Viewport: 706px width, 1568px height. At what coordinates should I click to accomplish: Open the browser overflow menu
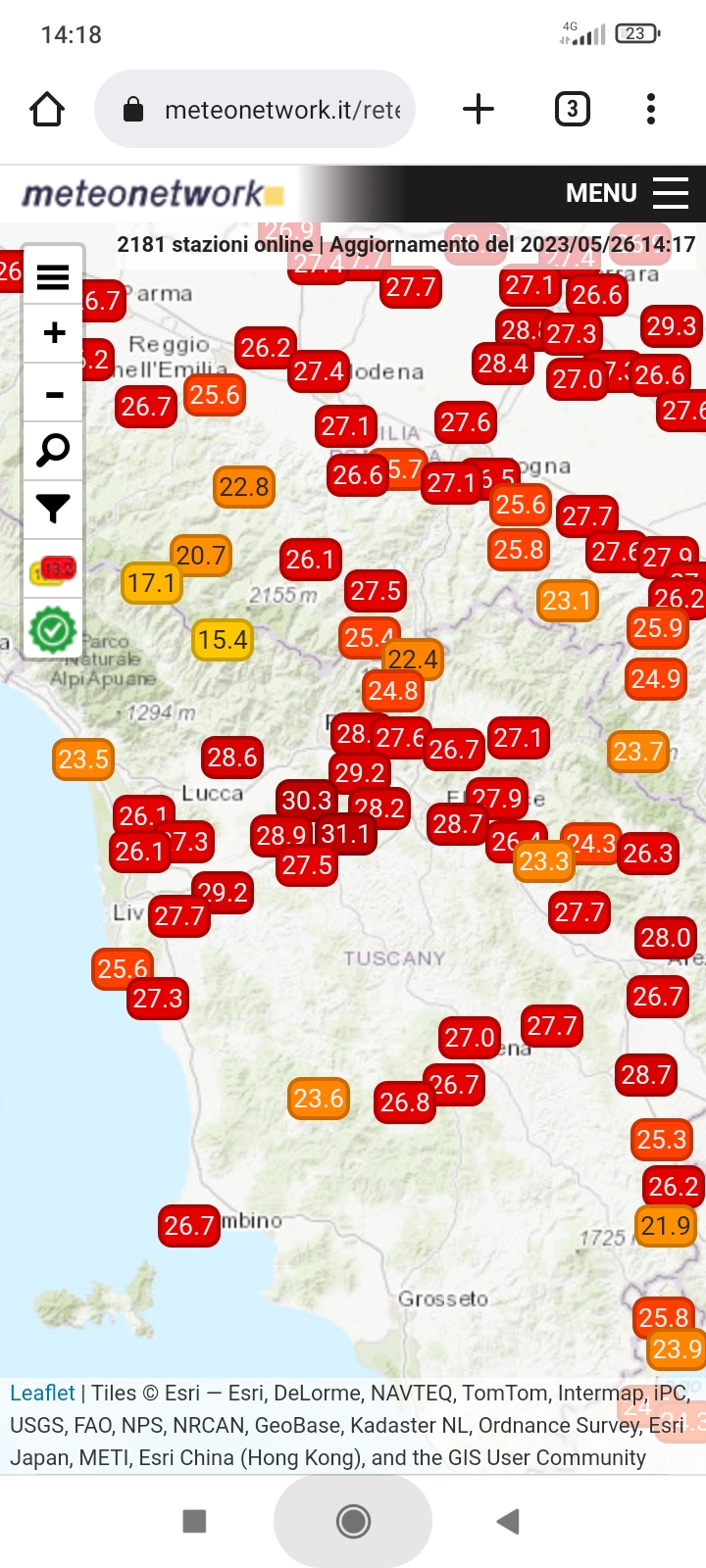click(650, 109)
